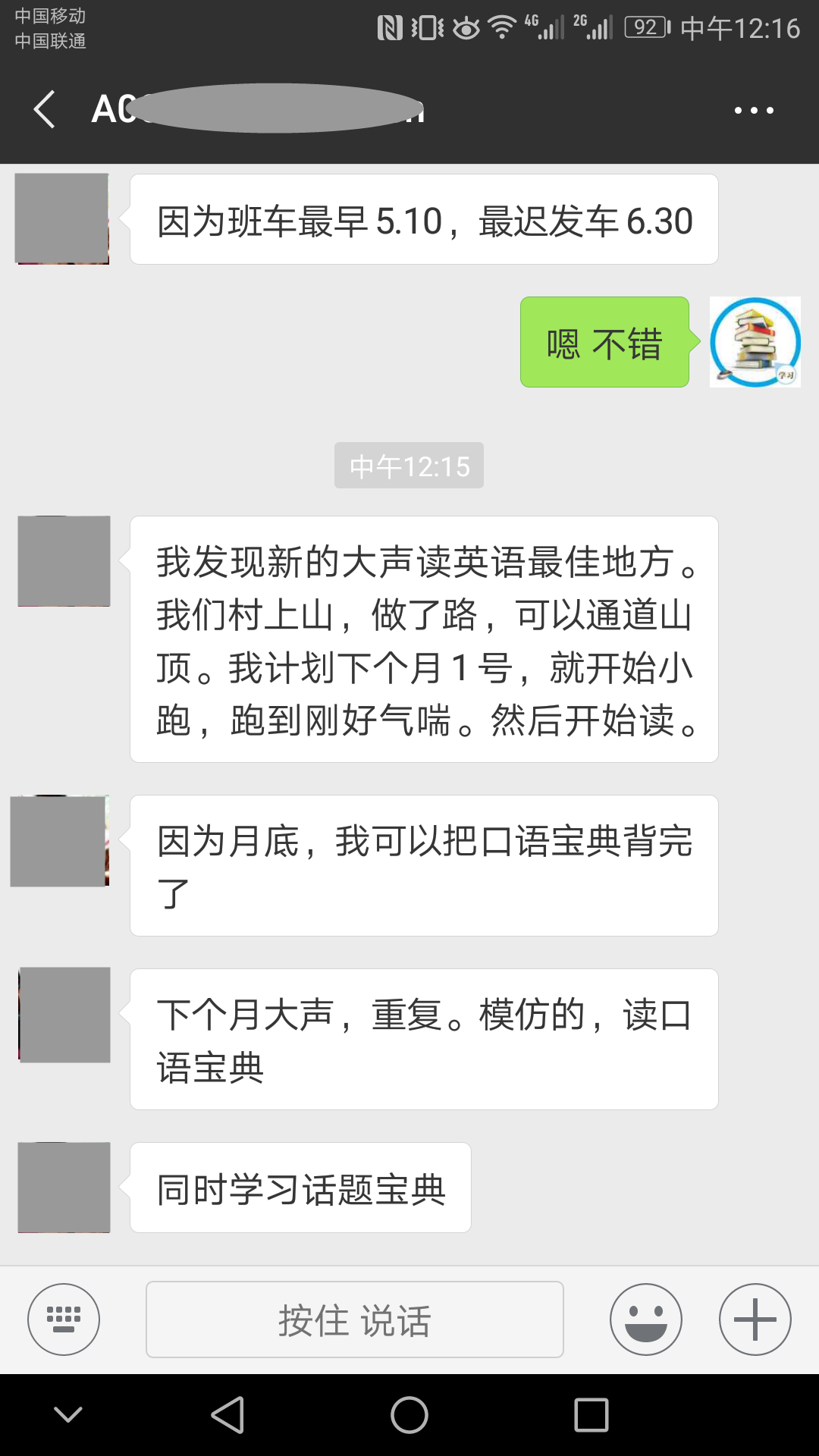The image size is (819, 1456).
Task: Switch to keyboard text input
Action: coord(64,1319)
